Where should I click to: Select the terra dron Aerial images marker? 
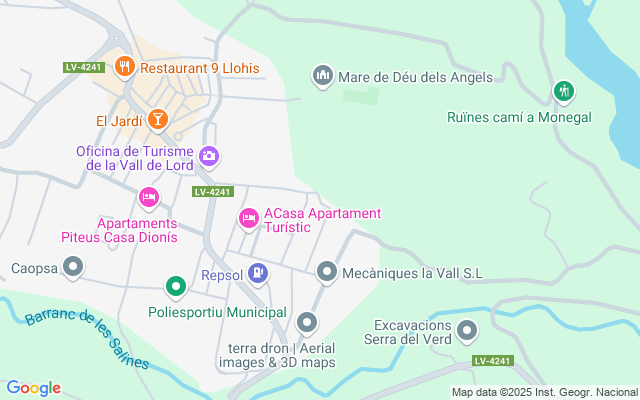pos(306,322)
